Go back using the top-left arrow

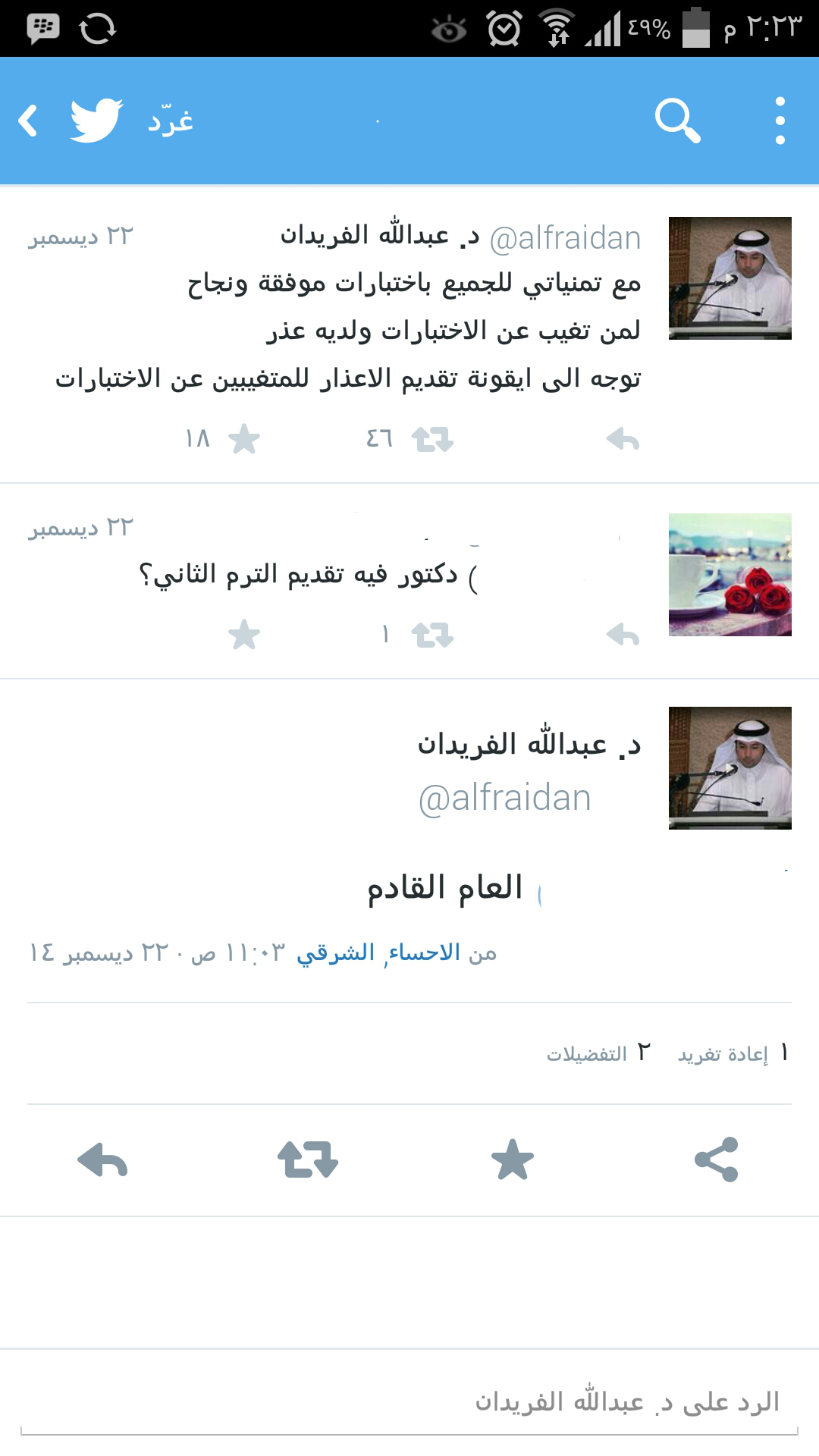[x=28, y=121]
